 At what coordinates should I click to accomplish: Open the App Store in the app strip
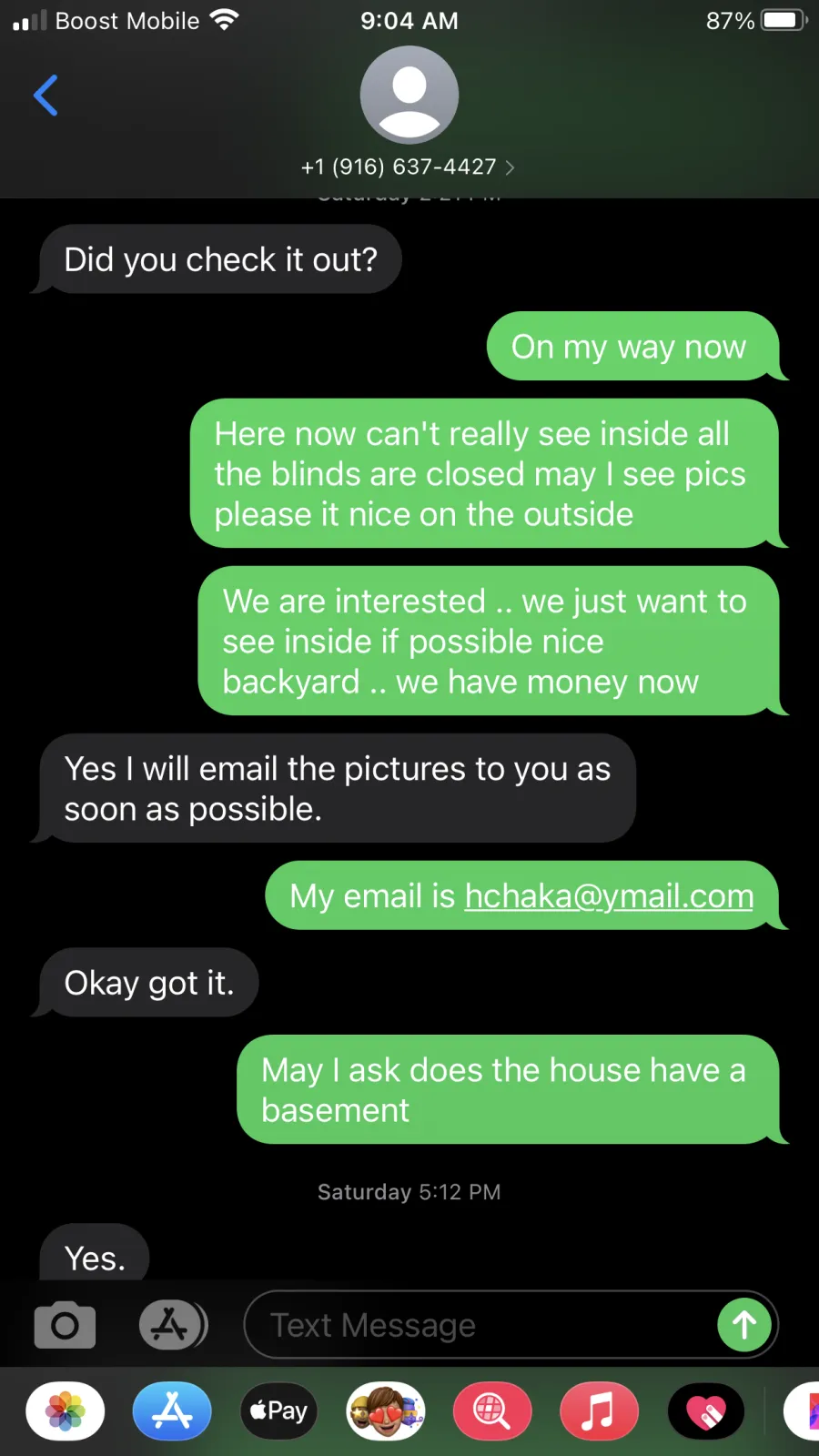(172, 1411)
